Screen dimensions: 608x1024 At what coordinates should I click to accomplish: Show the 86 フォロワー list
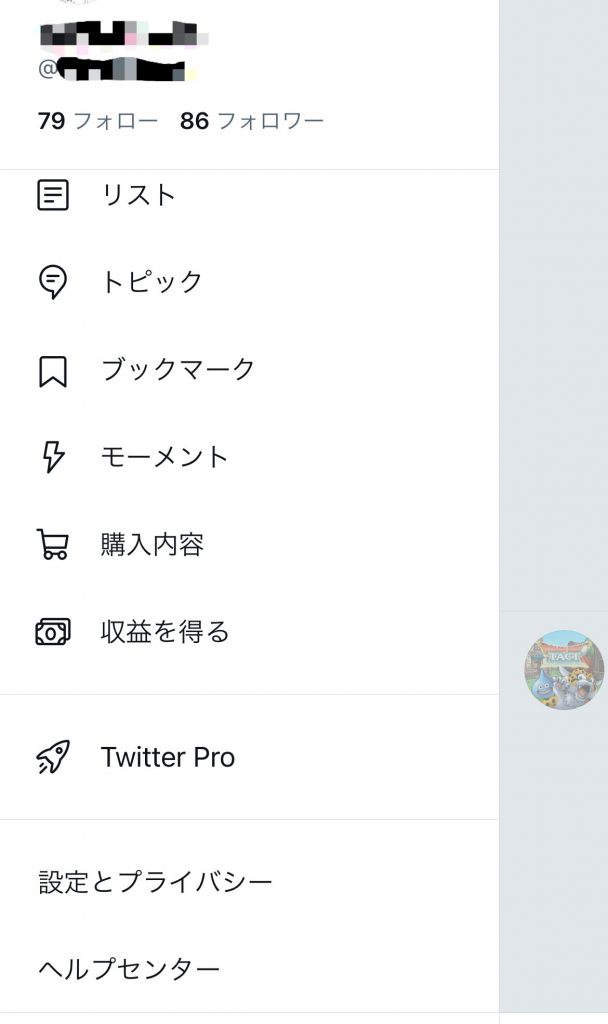click(x=252, y=122)
